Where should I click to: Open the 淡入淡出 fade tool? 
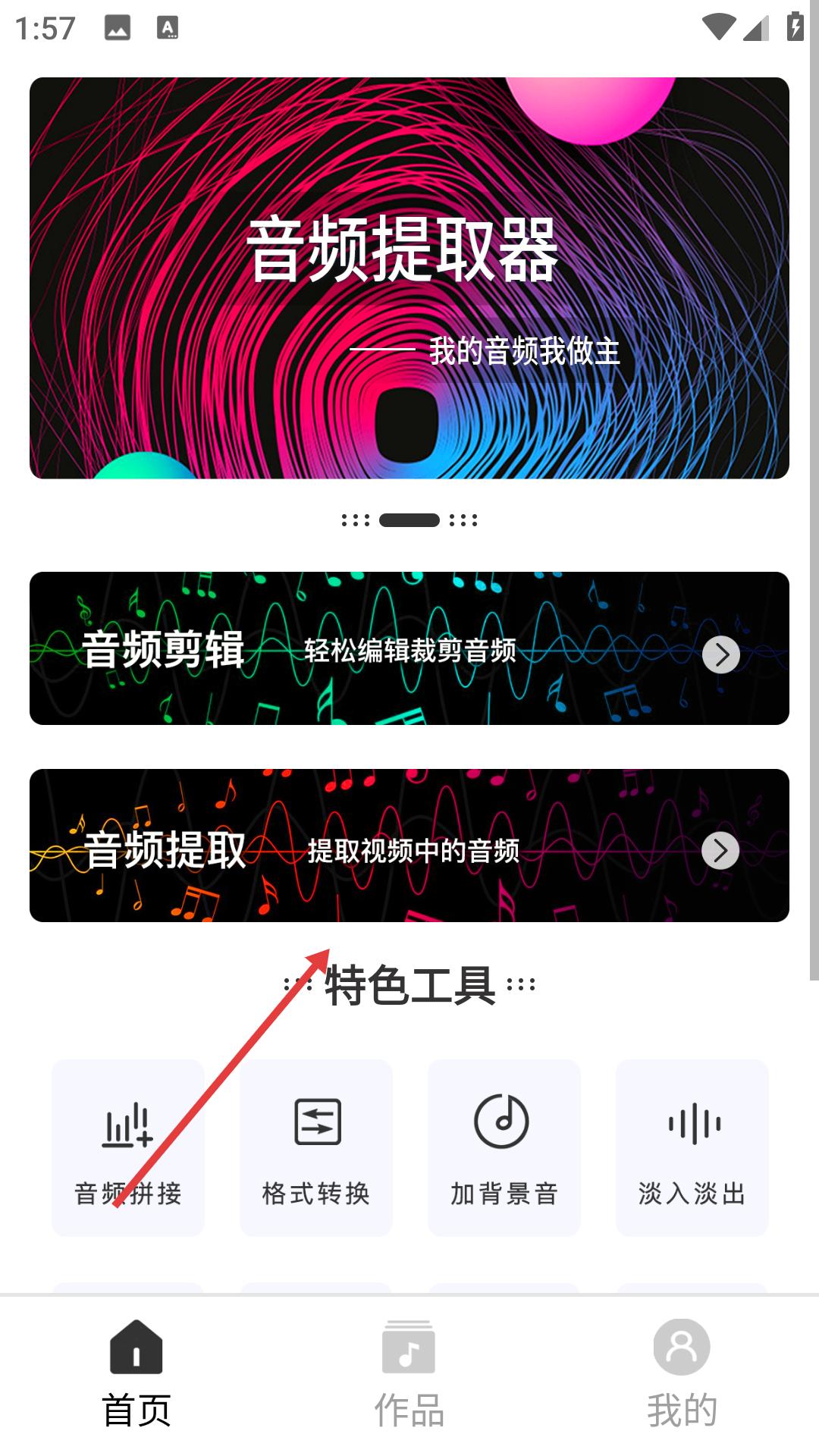point(692,1147)
